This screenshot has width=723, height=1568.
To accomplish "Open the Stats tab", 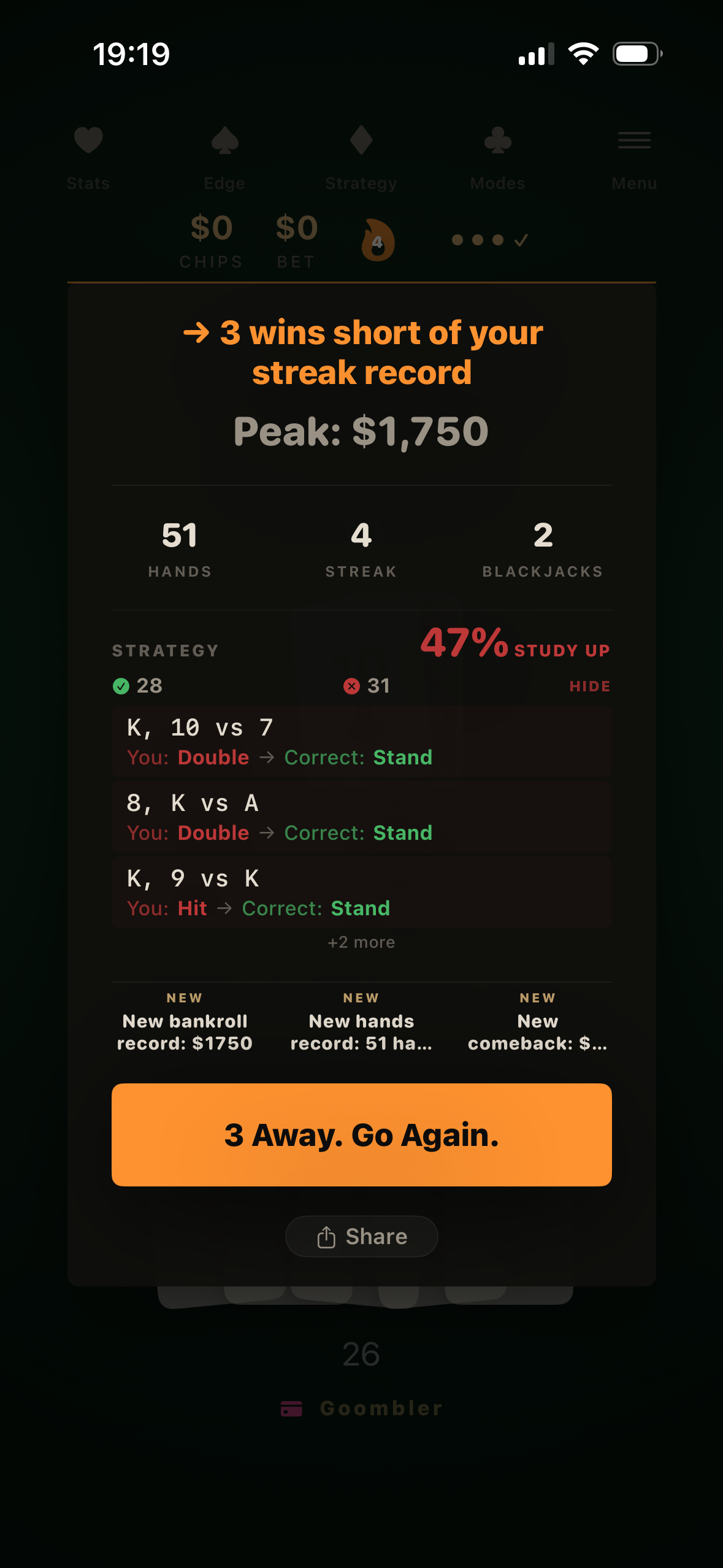I will pos(88,156).
